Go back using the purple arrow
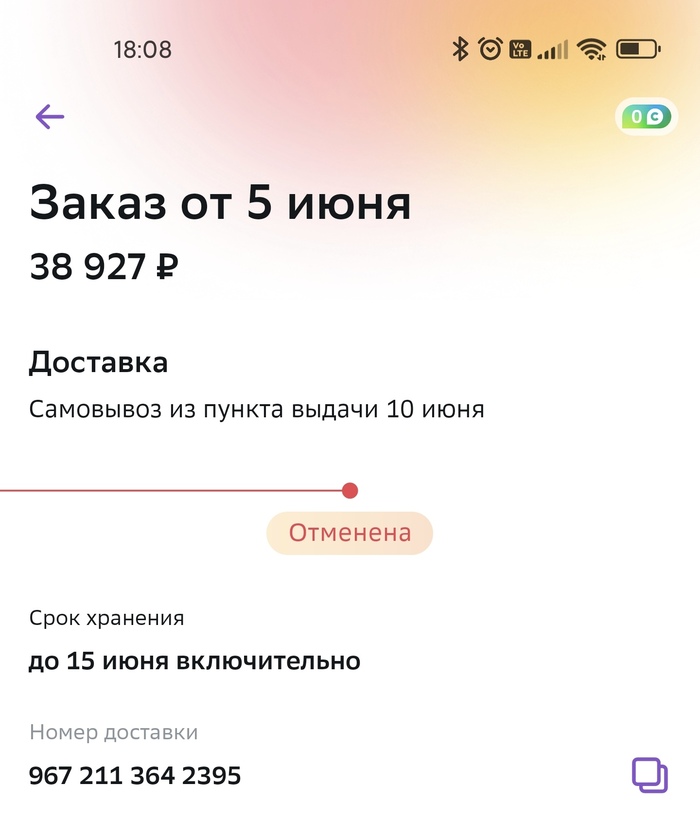The width and height of the screenshot is (700, 839). (x=50, y=117)
